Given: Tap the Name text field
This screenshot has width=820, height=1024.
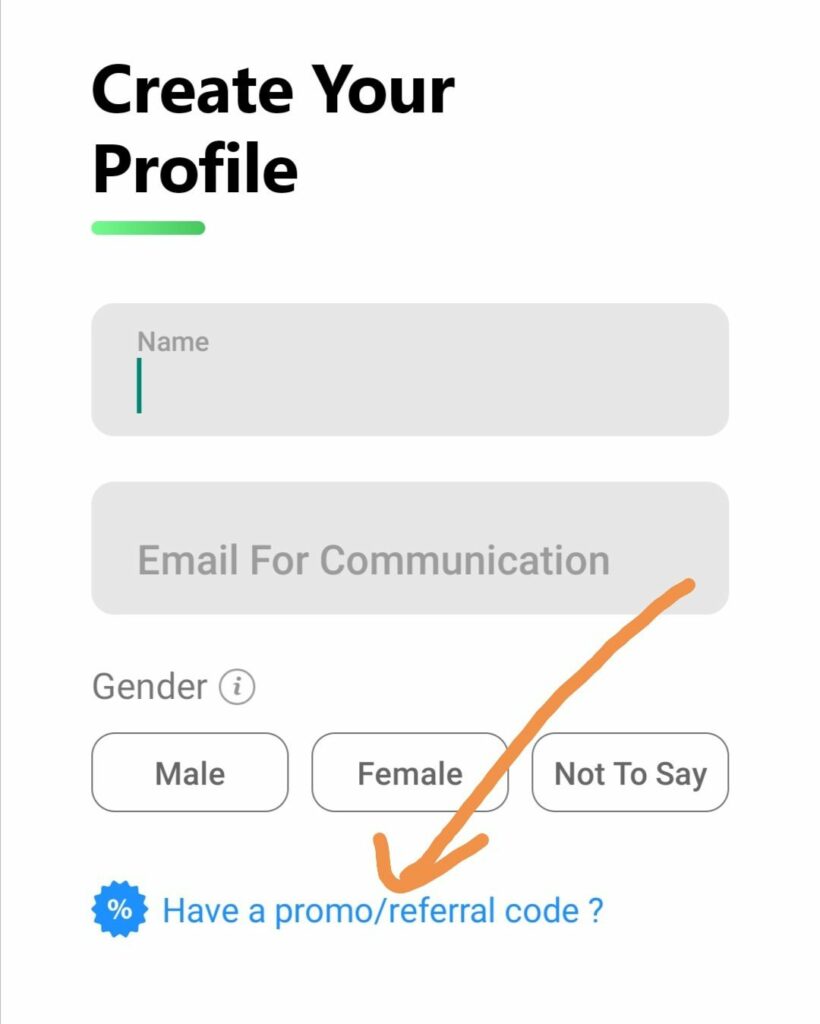Looking at the screenshot, I should [x=409, y=370].
